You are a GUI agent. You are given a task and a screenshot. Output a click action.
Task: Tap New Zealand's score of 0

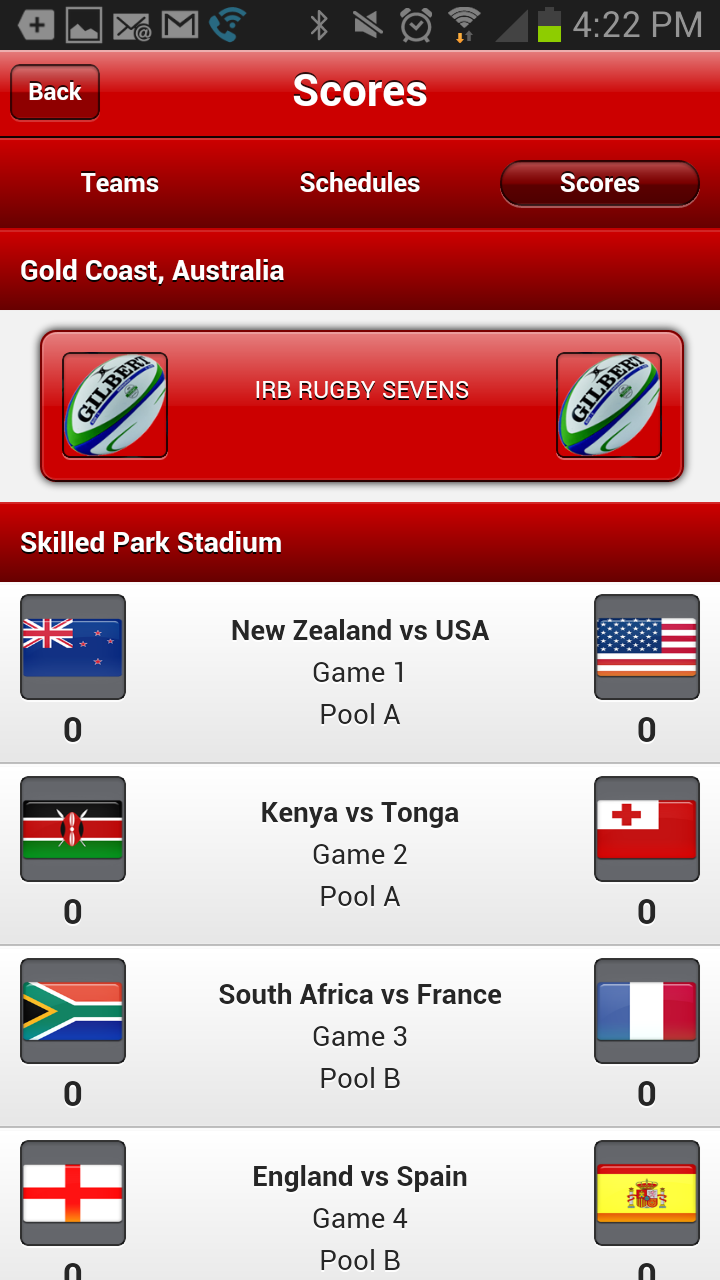(72, 729)
